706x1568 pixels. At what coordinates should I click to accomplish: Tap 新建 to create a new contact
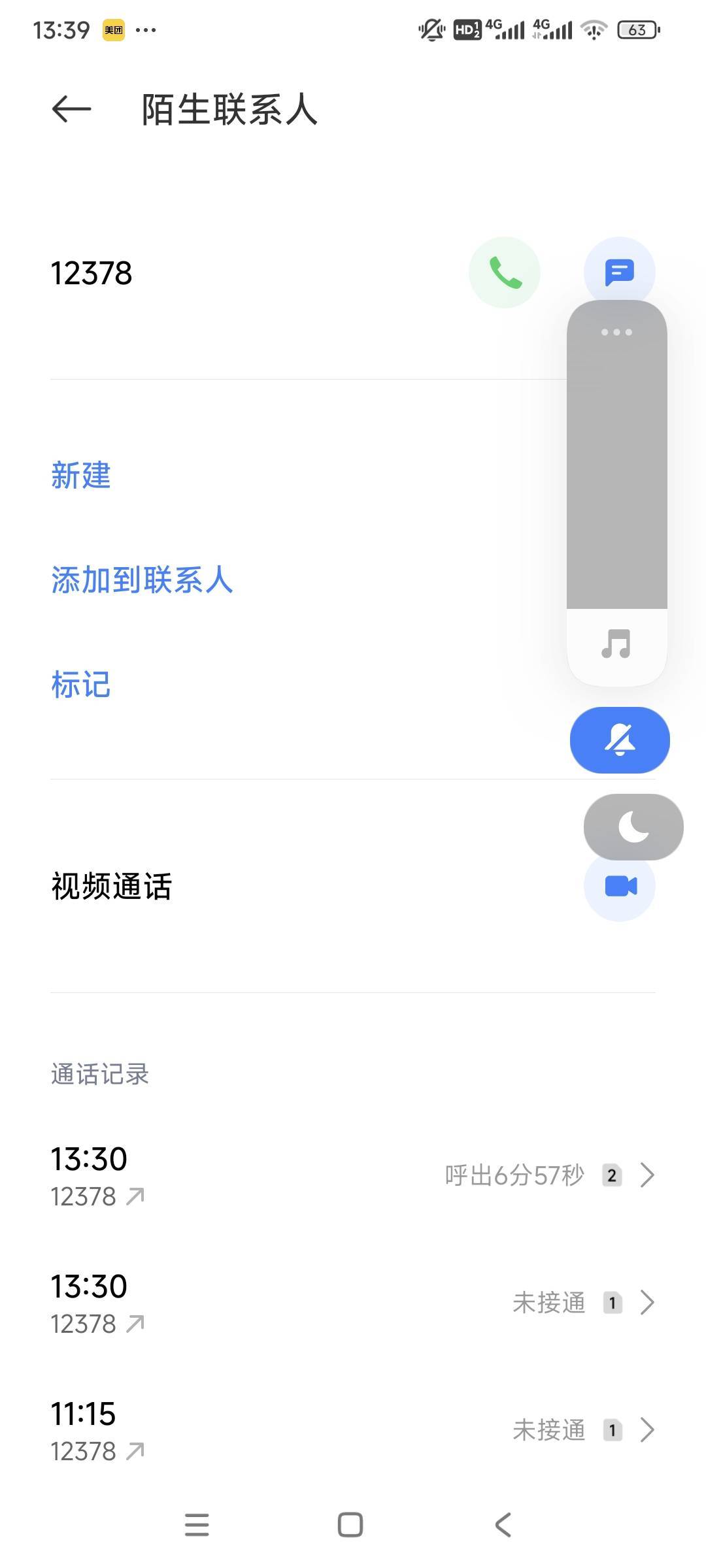[x=81, y=475]
